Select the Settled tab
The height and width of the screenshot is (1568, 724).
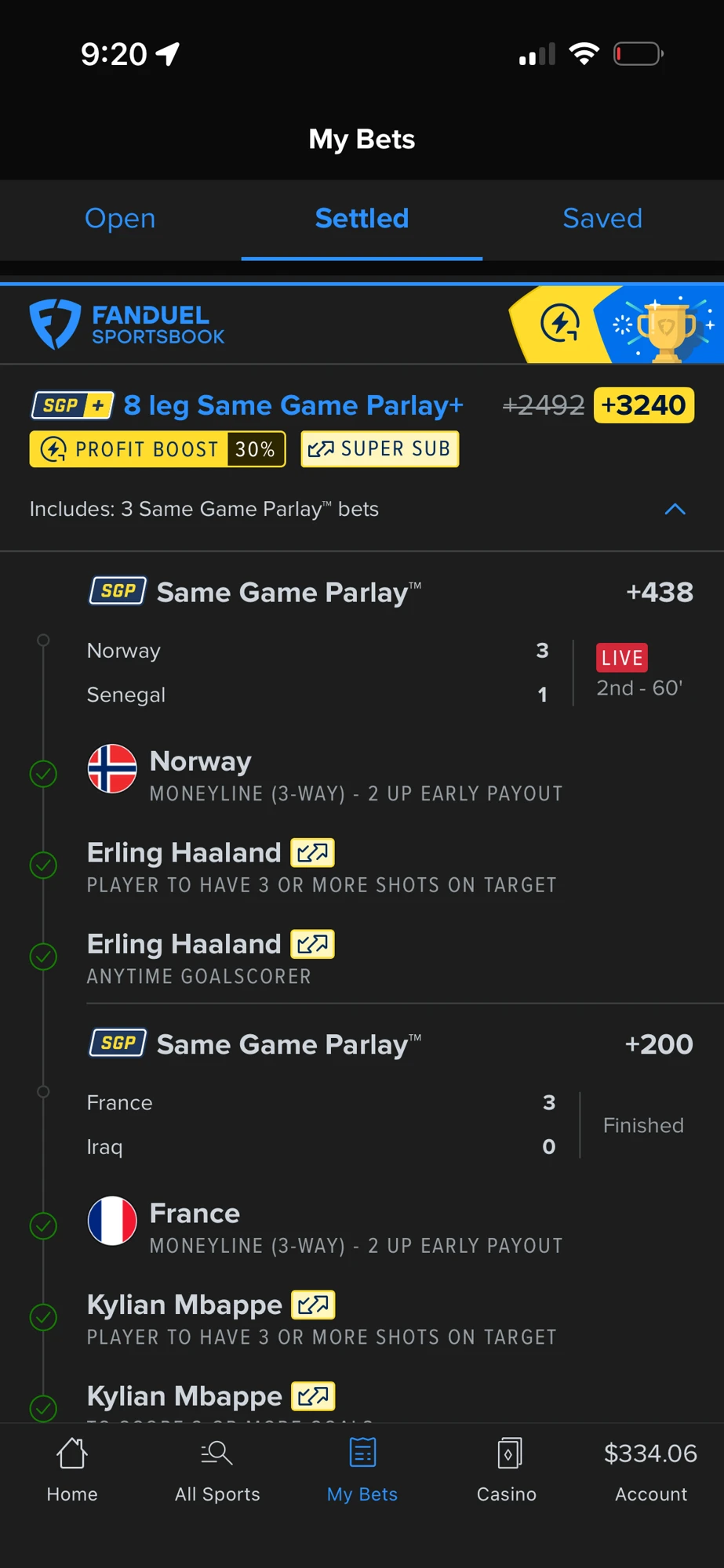pos(362,219)
